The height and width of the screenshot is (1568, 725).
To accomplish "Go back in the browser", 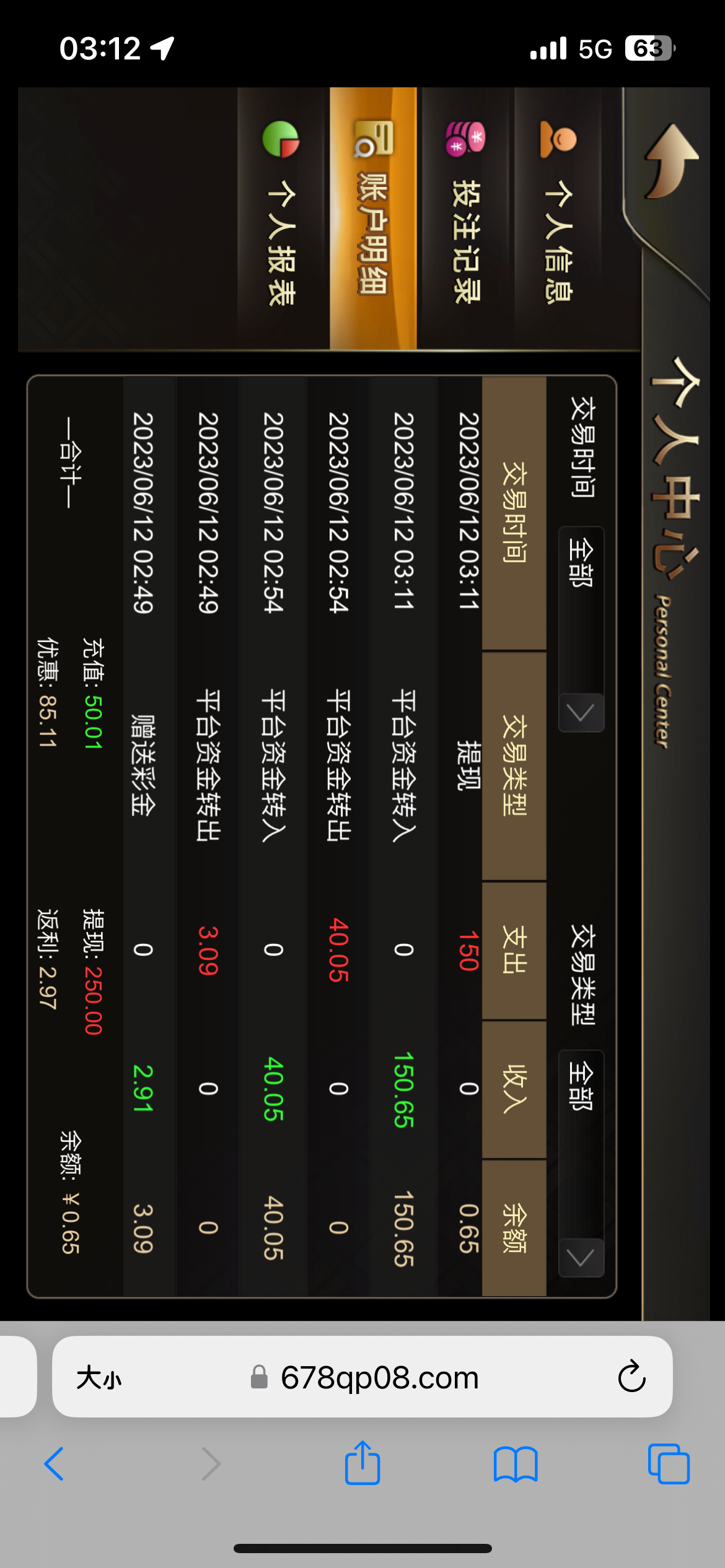I will (x=55, y=1464).
